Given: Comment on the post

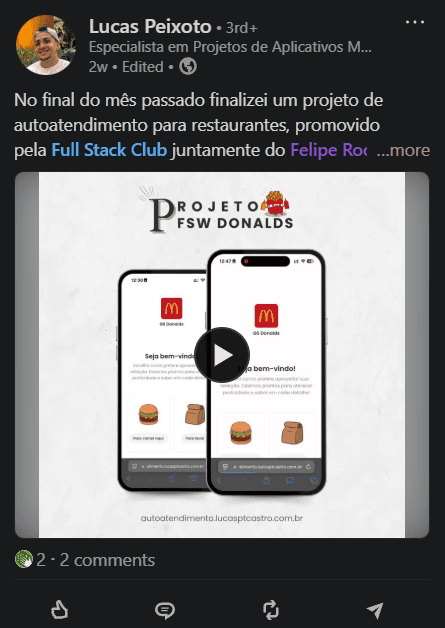Looking at the screenshot, I should coord(165,610).
